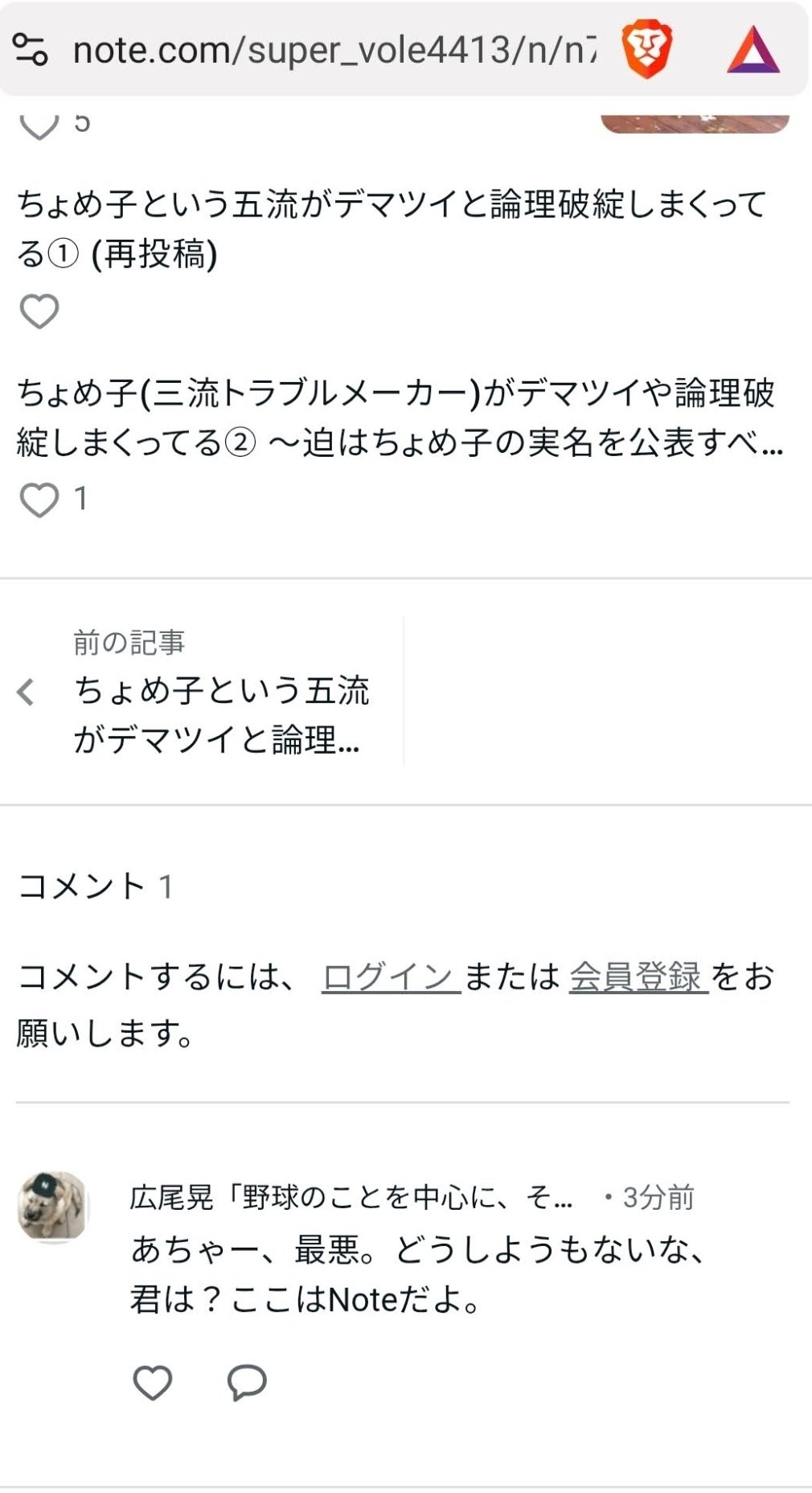This screenshot has width=812, height=1493.
Task: Like the article ending with ① (再投稿)
Action: (39, 311)
